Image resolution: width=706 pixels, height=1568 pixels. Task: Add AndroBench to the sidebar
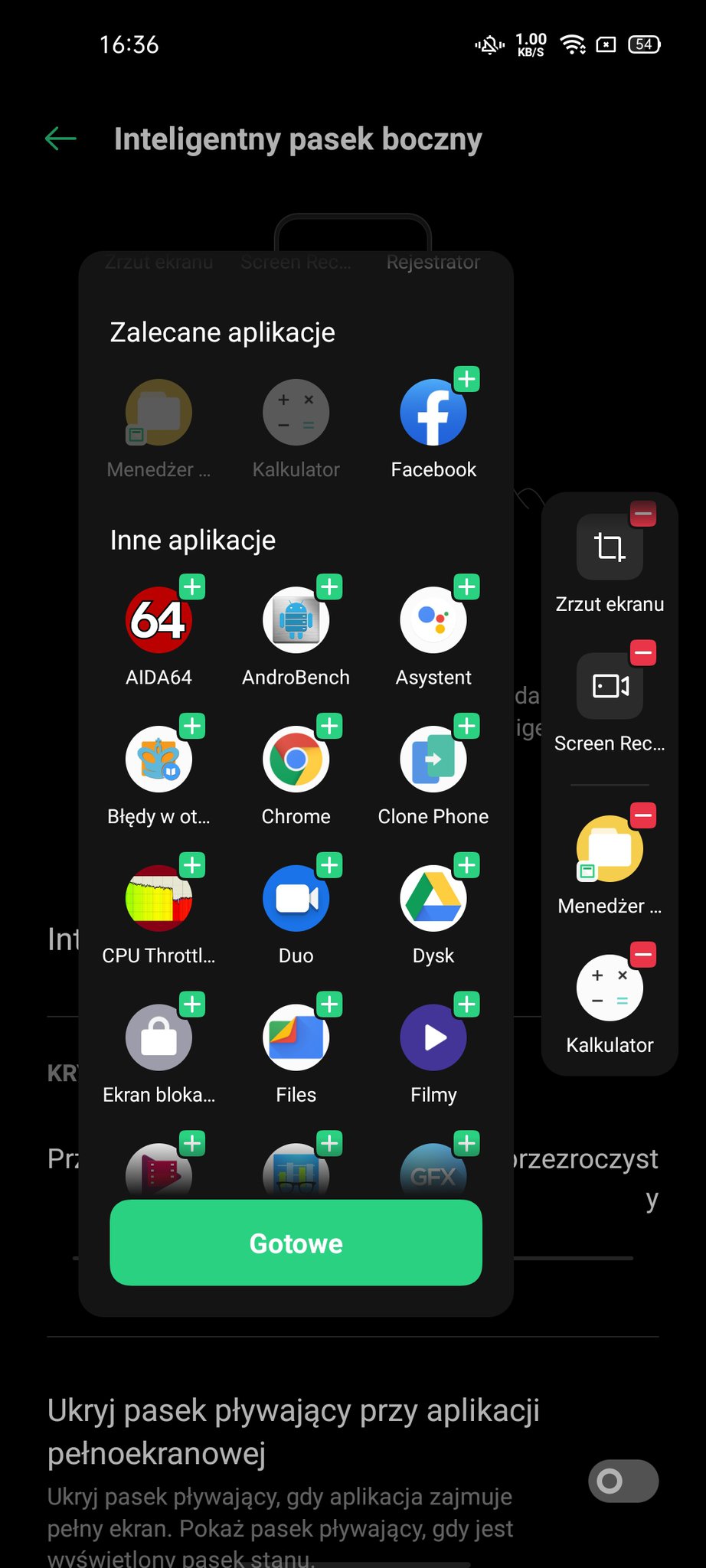(x=329, y=587)
